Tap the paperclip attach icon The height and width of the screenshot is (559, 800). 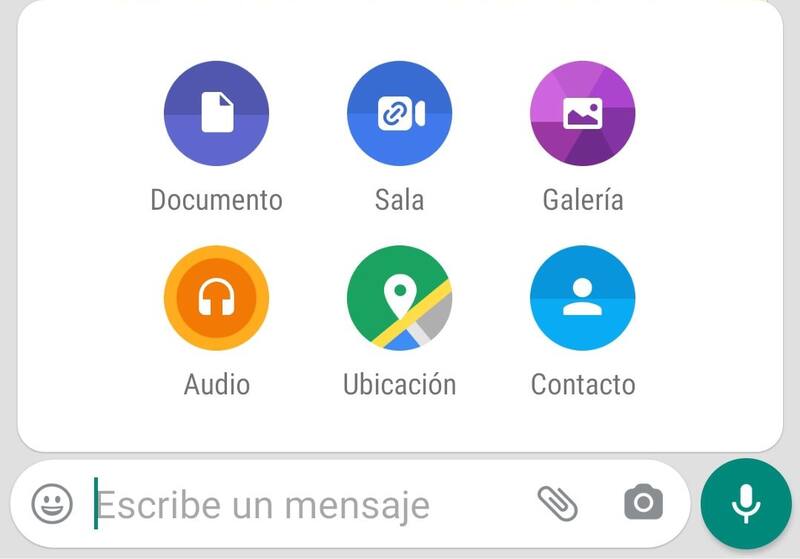557,503
